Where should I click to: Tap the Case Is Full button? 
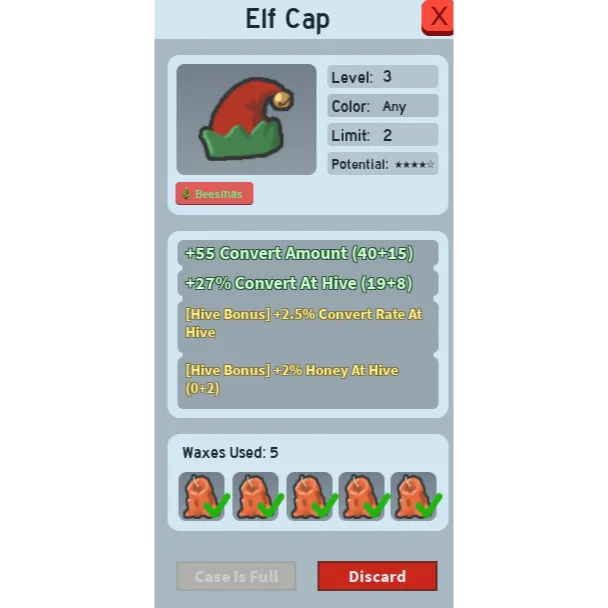(x=236, y=576)
